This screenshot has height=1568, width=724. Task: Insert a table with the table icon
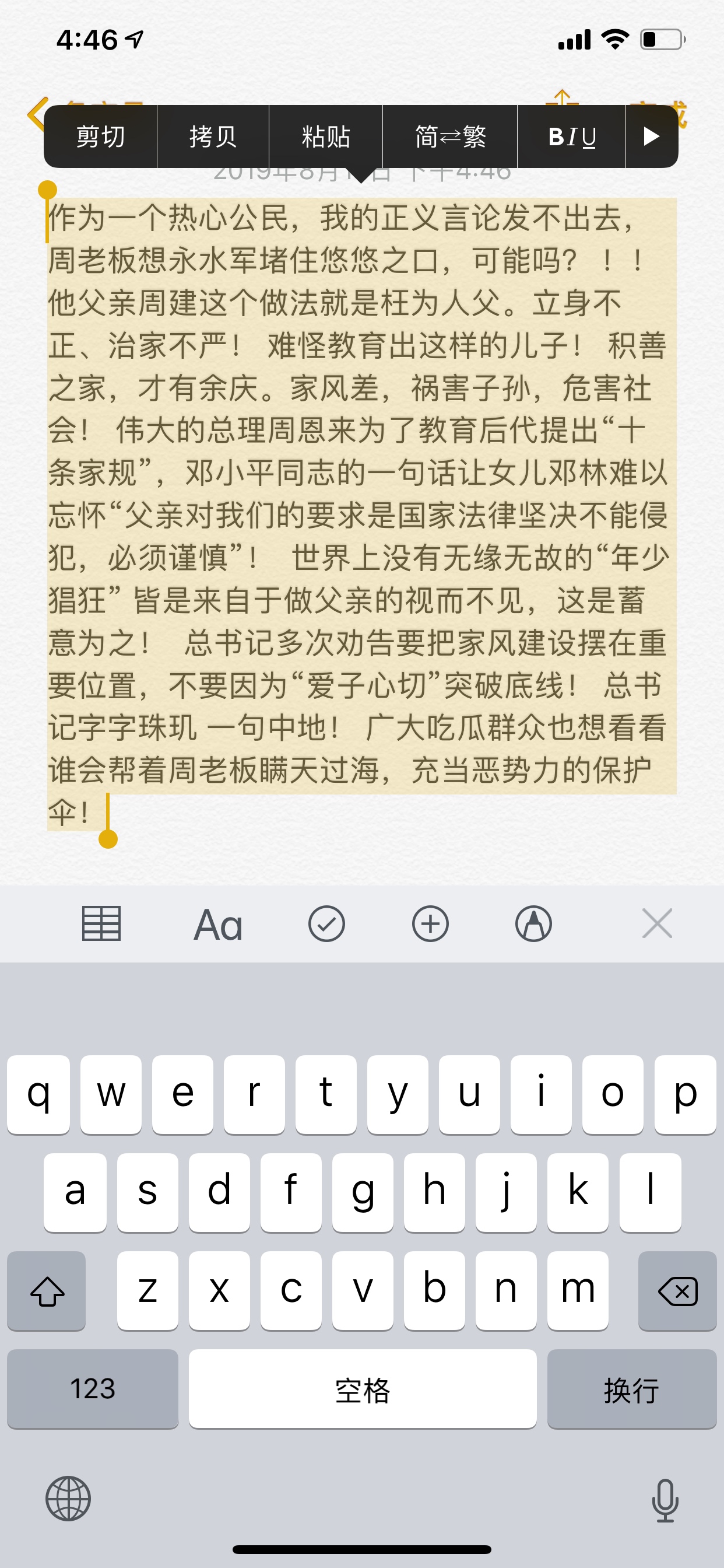click(101, 924)
